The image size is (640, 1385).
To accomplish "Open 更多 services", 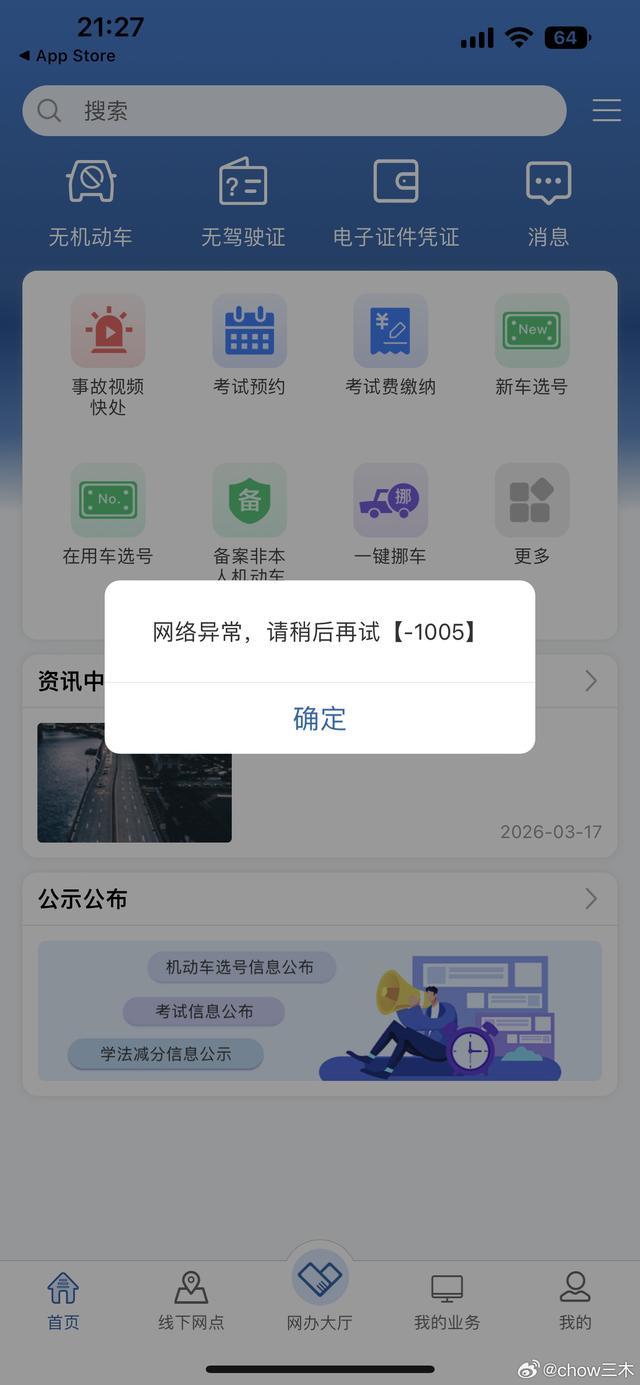I will coord(532,514).
